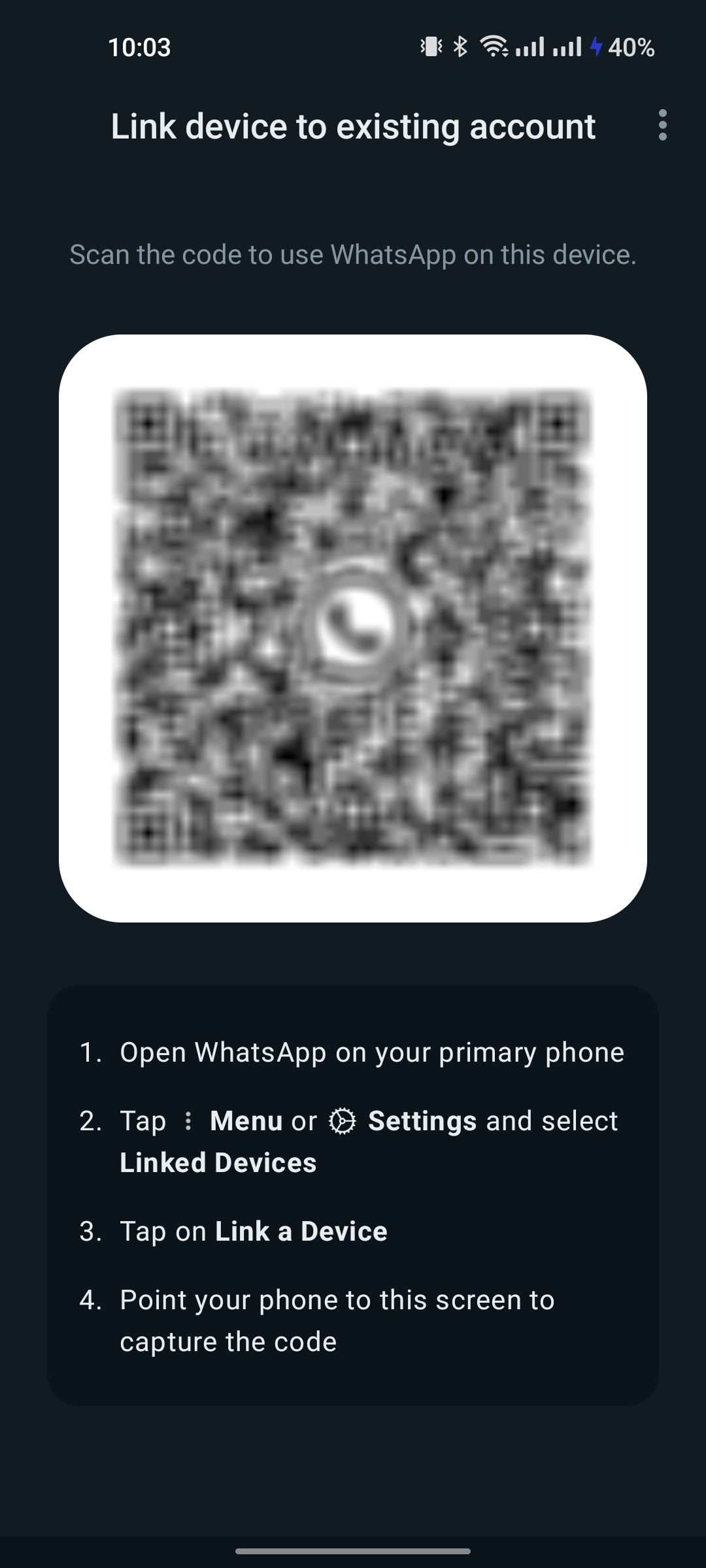
Task: Tap the charging bolt icon near the battery
Action: (597, 47)
